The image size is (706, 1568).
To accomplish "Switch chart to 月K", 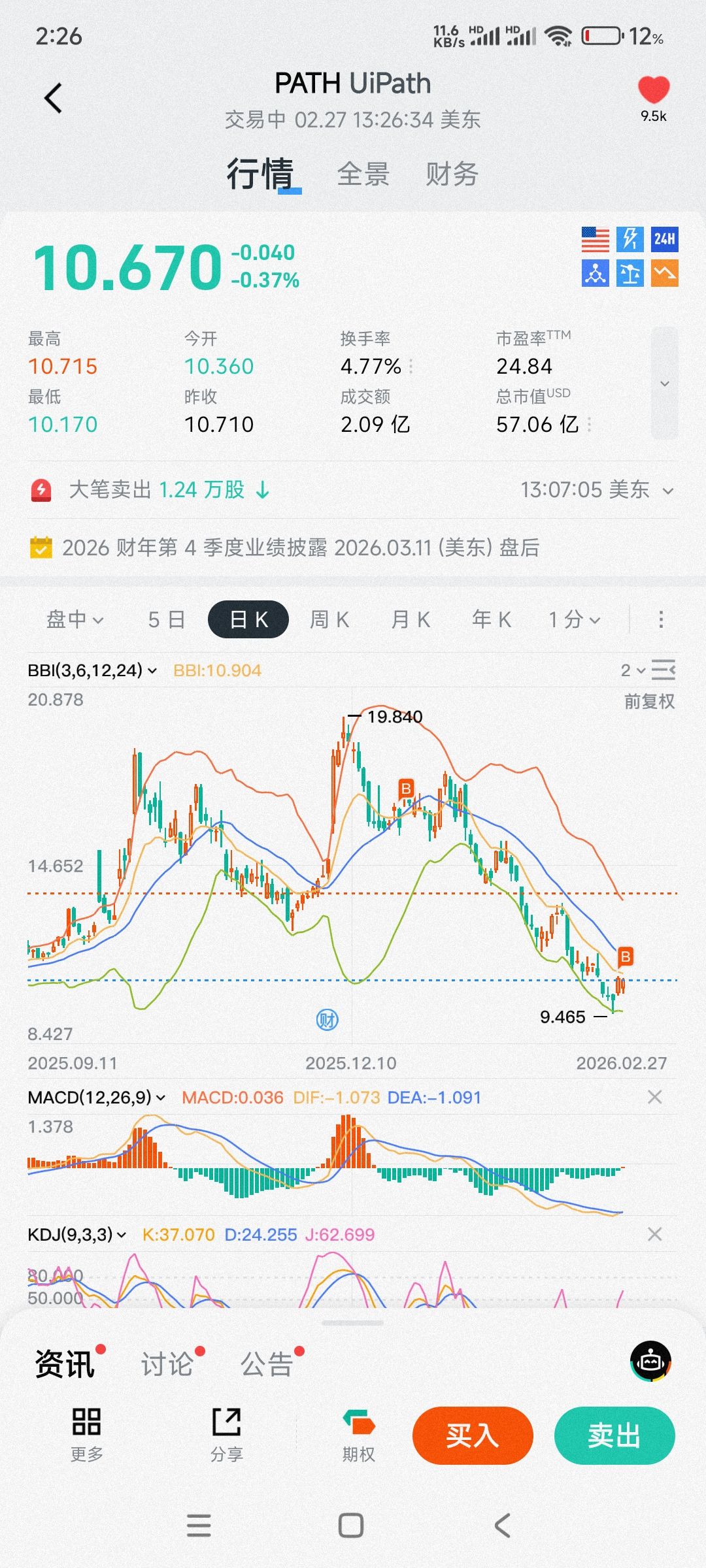I will point(411,619).
